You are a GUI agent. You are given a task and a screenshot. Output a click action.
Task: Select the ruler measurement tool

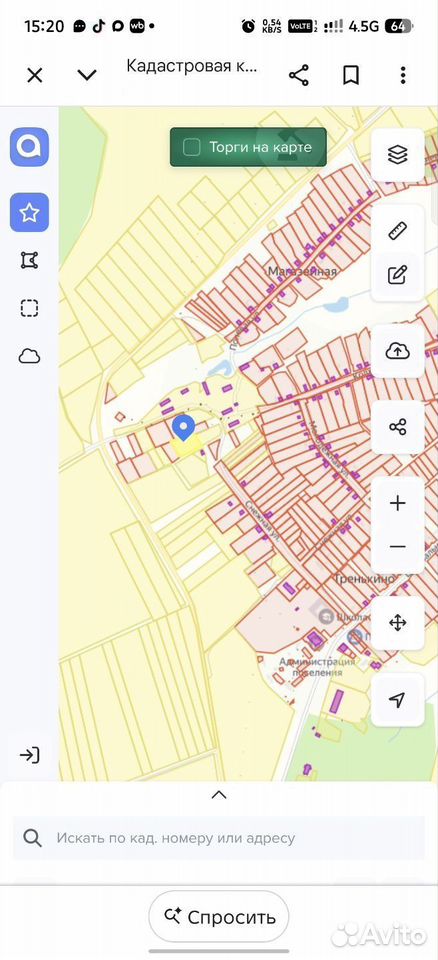coord(398,231)
